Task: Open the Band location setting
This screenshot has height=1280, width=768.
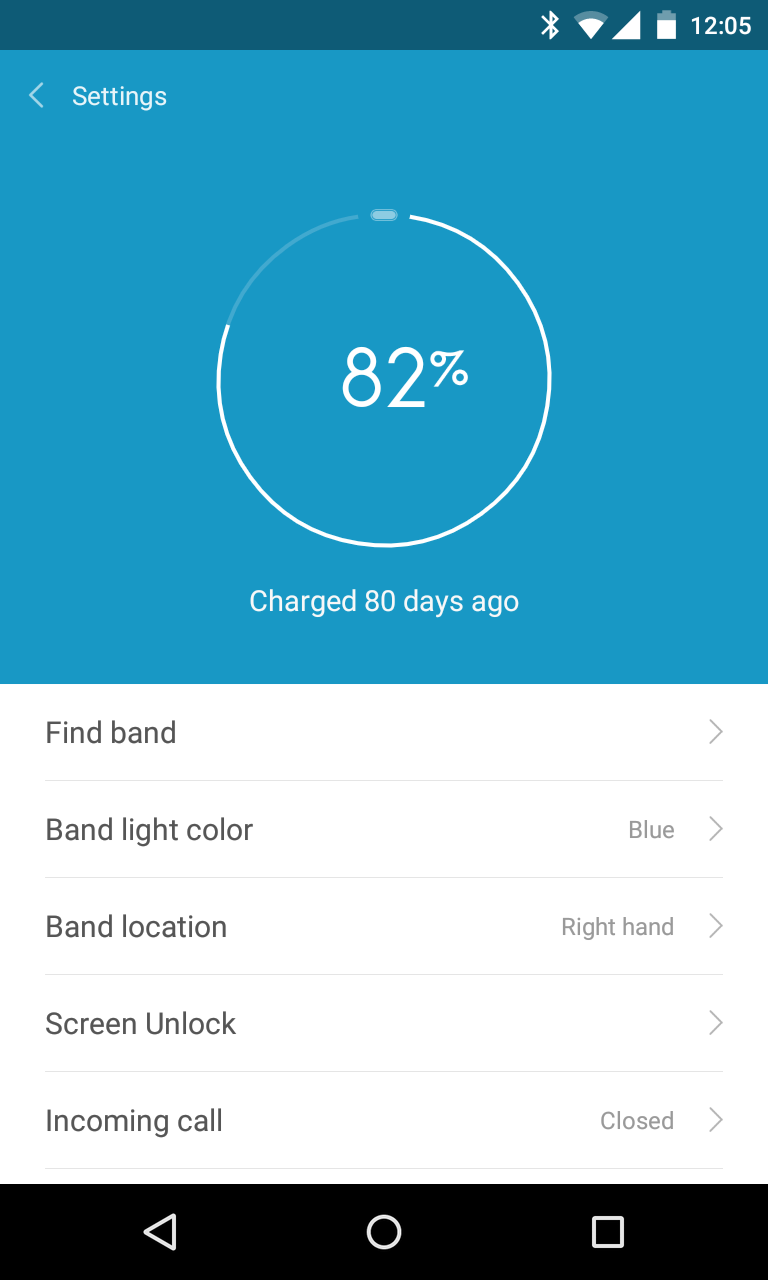Action: (384, 926)
